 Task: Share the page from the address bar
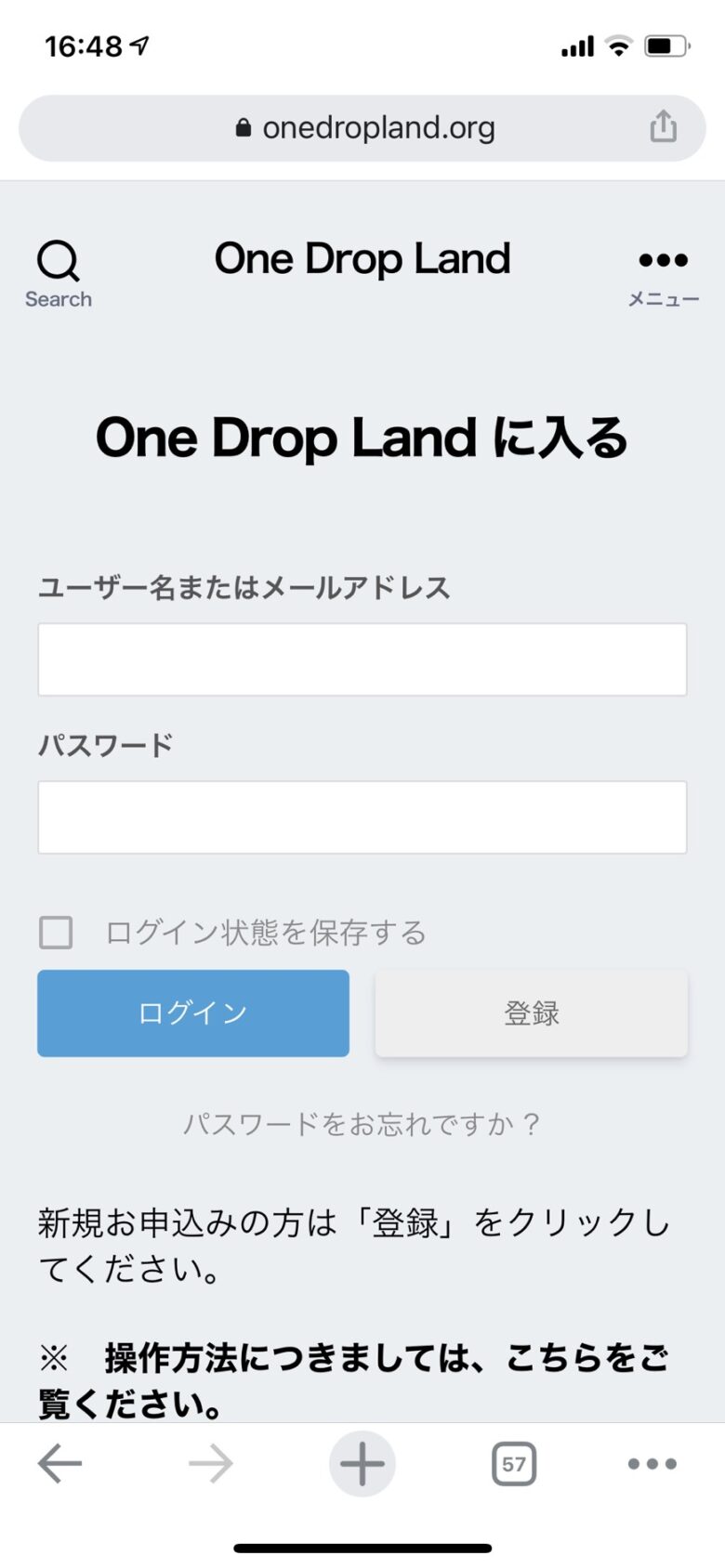[663, 126]
